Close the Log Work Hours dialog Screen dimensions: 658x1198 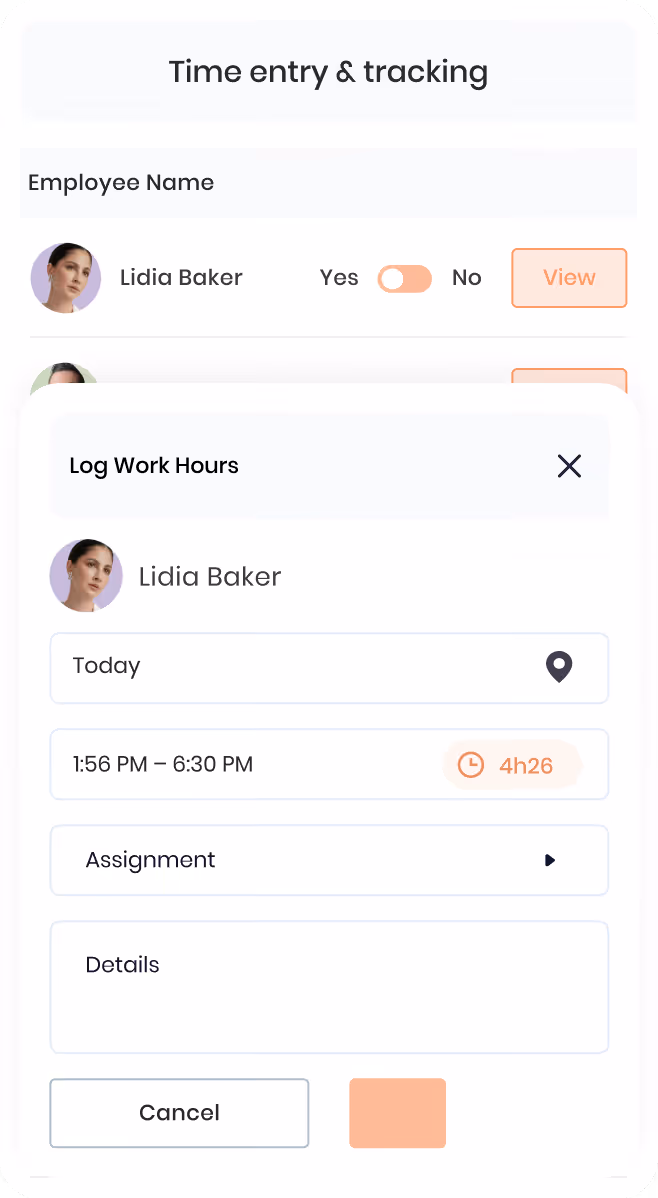coord(569,465)
